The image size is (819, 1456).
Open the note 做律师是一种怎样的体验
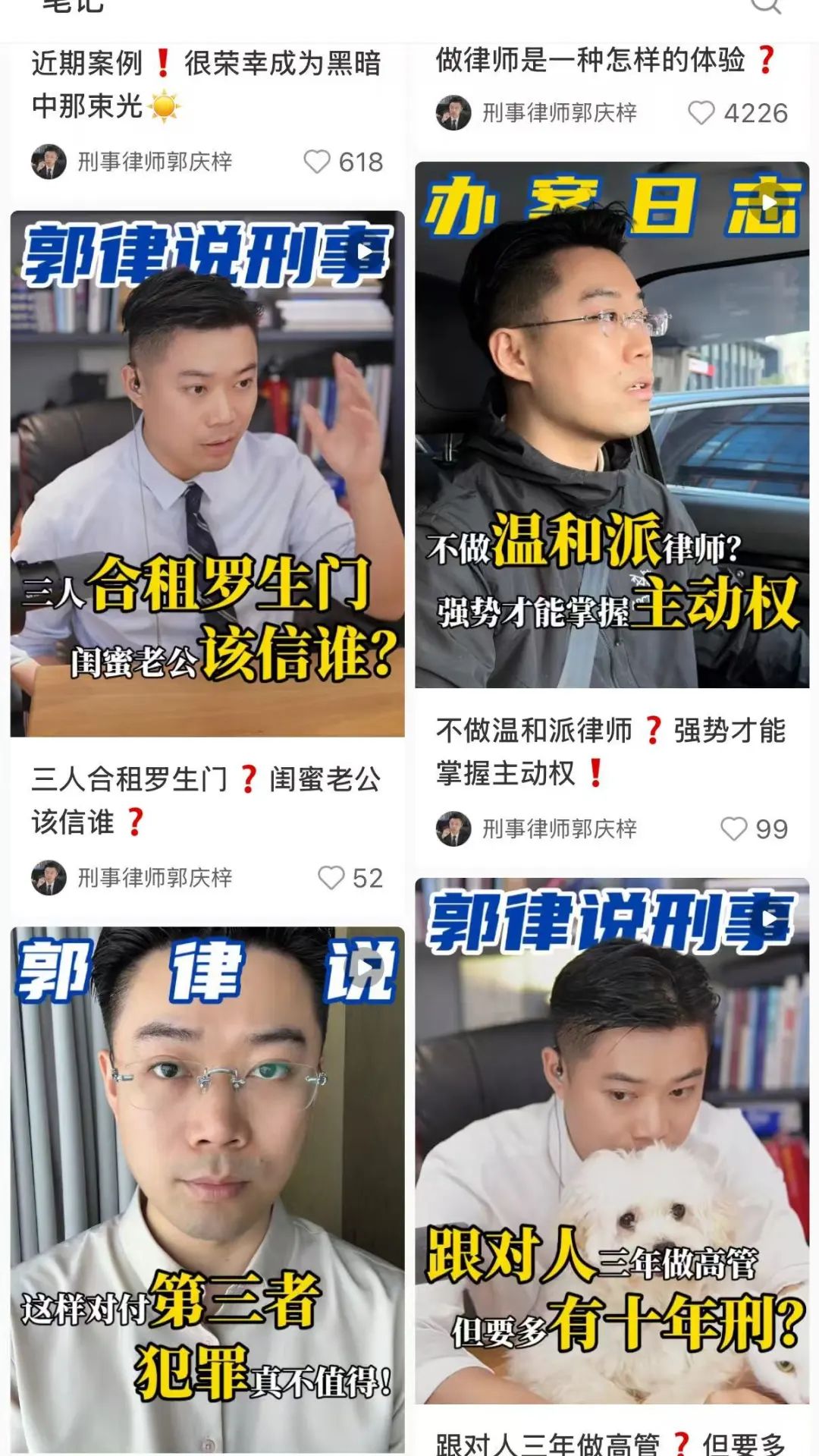click(605, 60)
